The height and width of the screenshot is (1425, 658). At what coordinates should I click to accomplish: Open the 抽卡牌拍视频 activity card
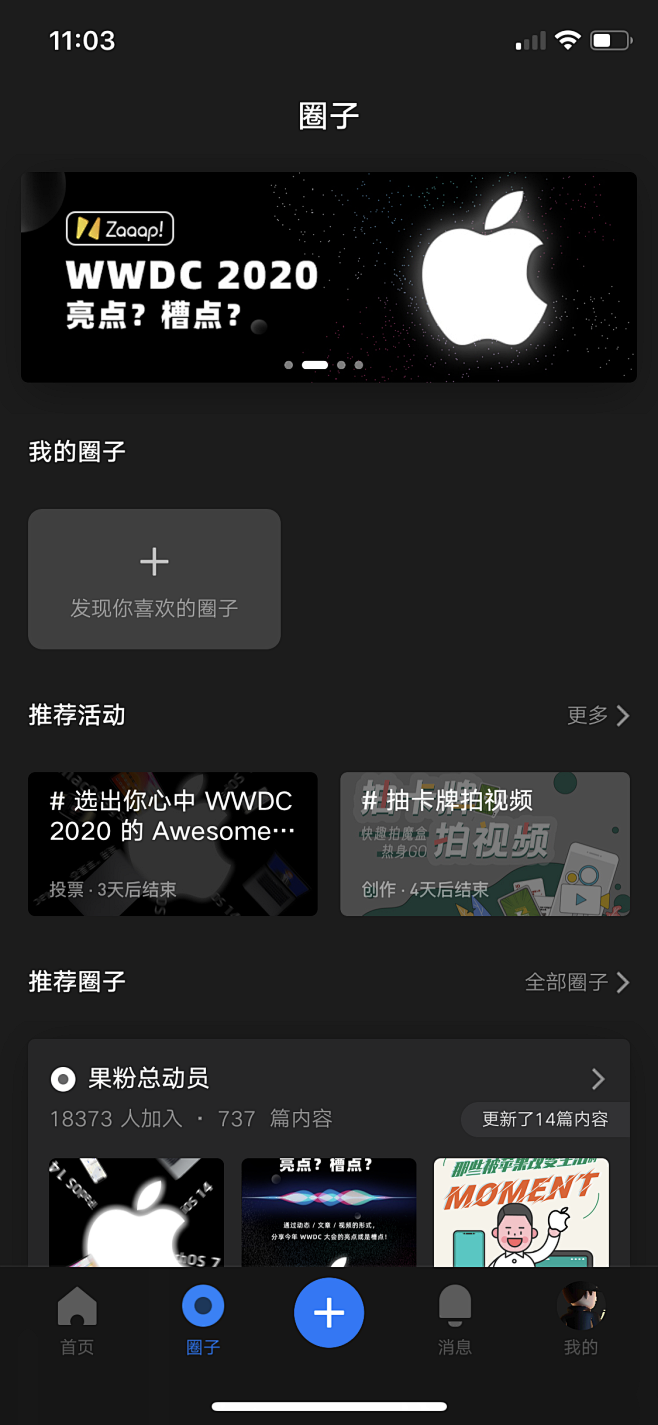click(x=485, y=844)
